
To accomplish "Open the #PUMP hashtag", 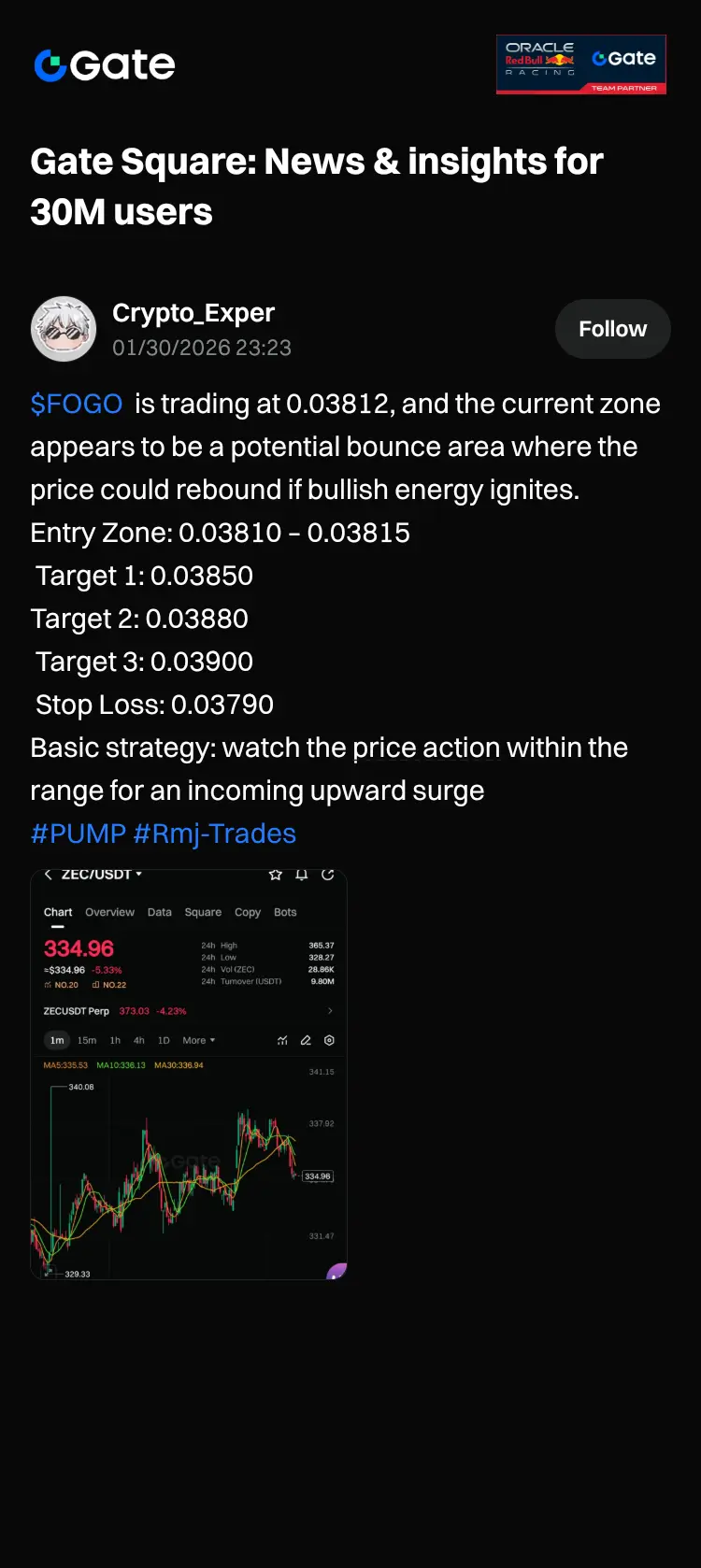I will 78,834.
